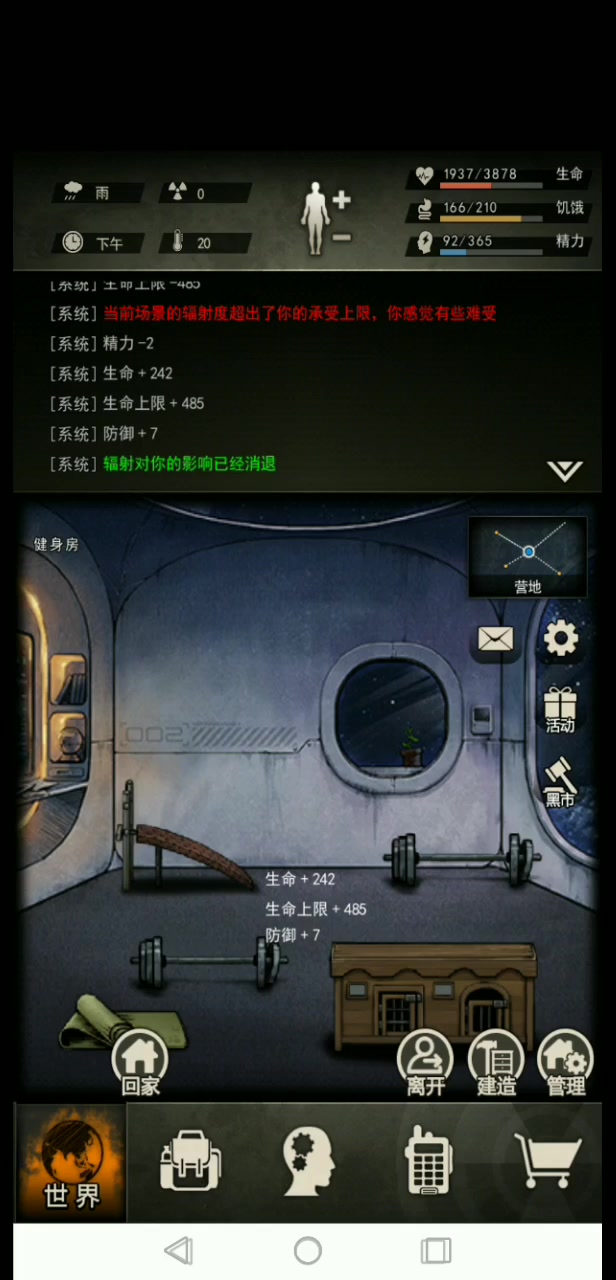Expand the system message log arrow

(x=565, y=471)
